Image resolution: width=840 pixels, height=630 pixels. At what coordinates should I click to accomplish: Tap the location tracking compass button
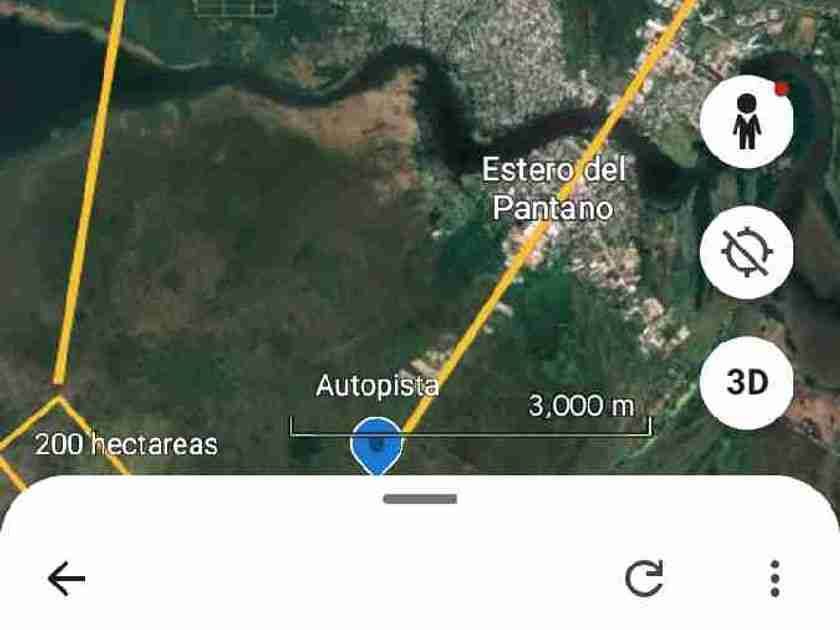pos(746,252)
